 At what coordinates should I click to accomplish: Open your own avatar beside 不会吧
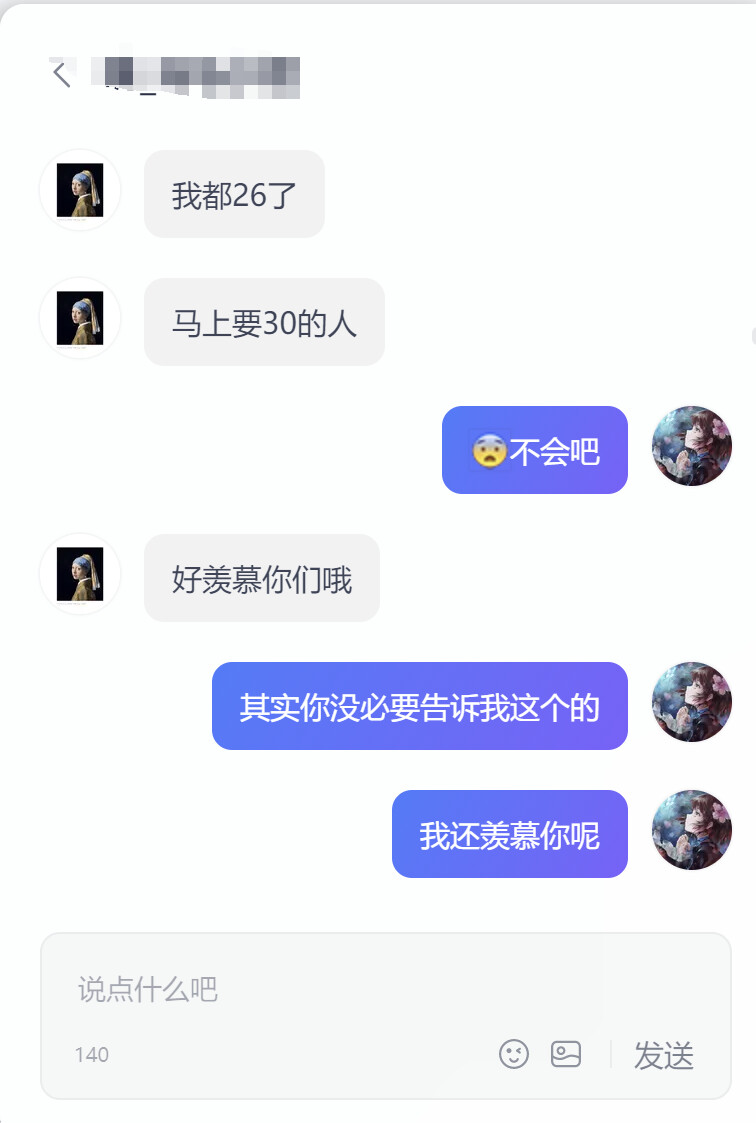[692, 446]
